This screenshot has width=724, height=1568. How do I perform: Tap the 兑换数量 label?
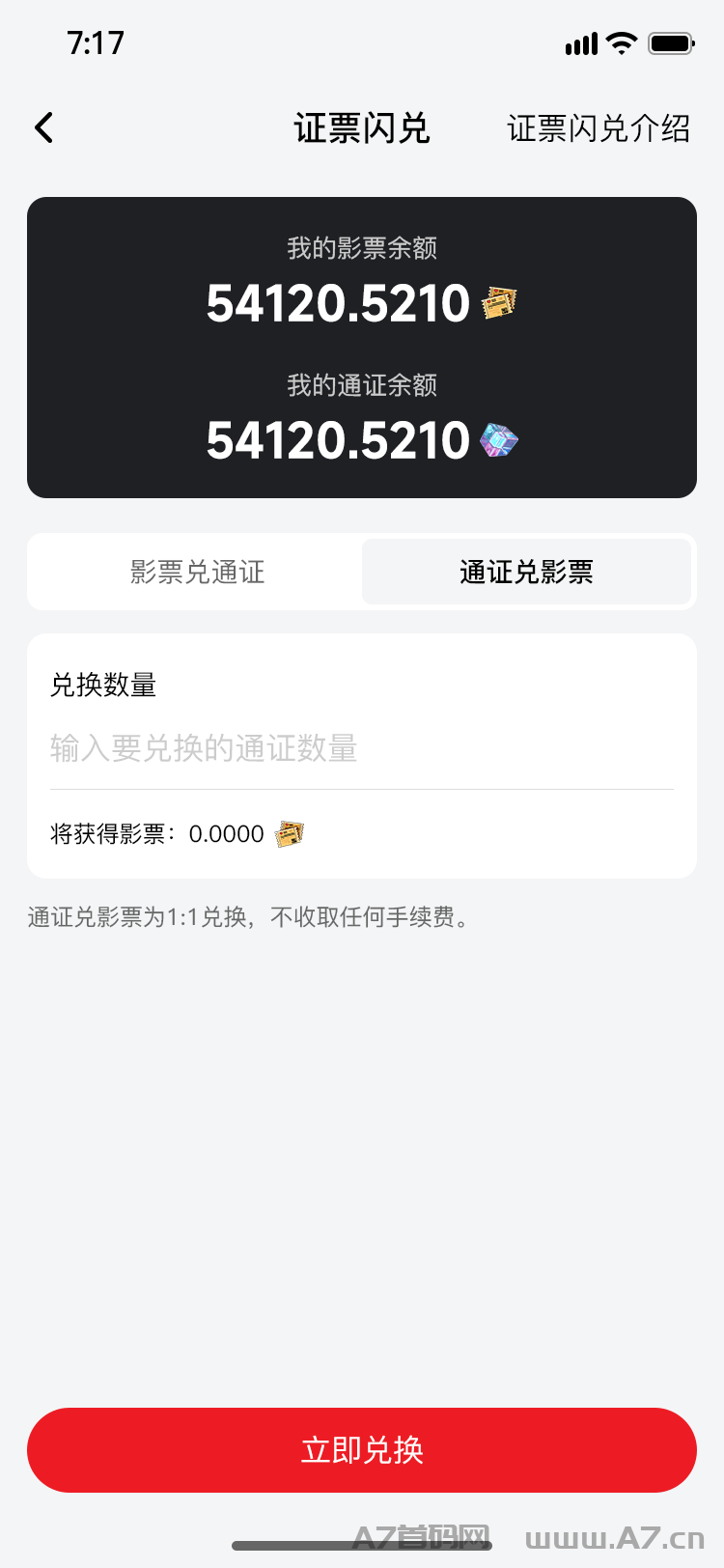coord(102,685)
